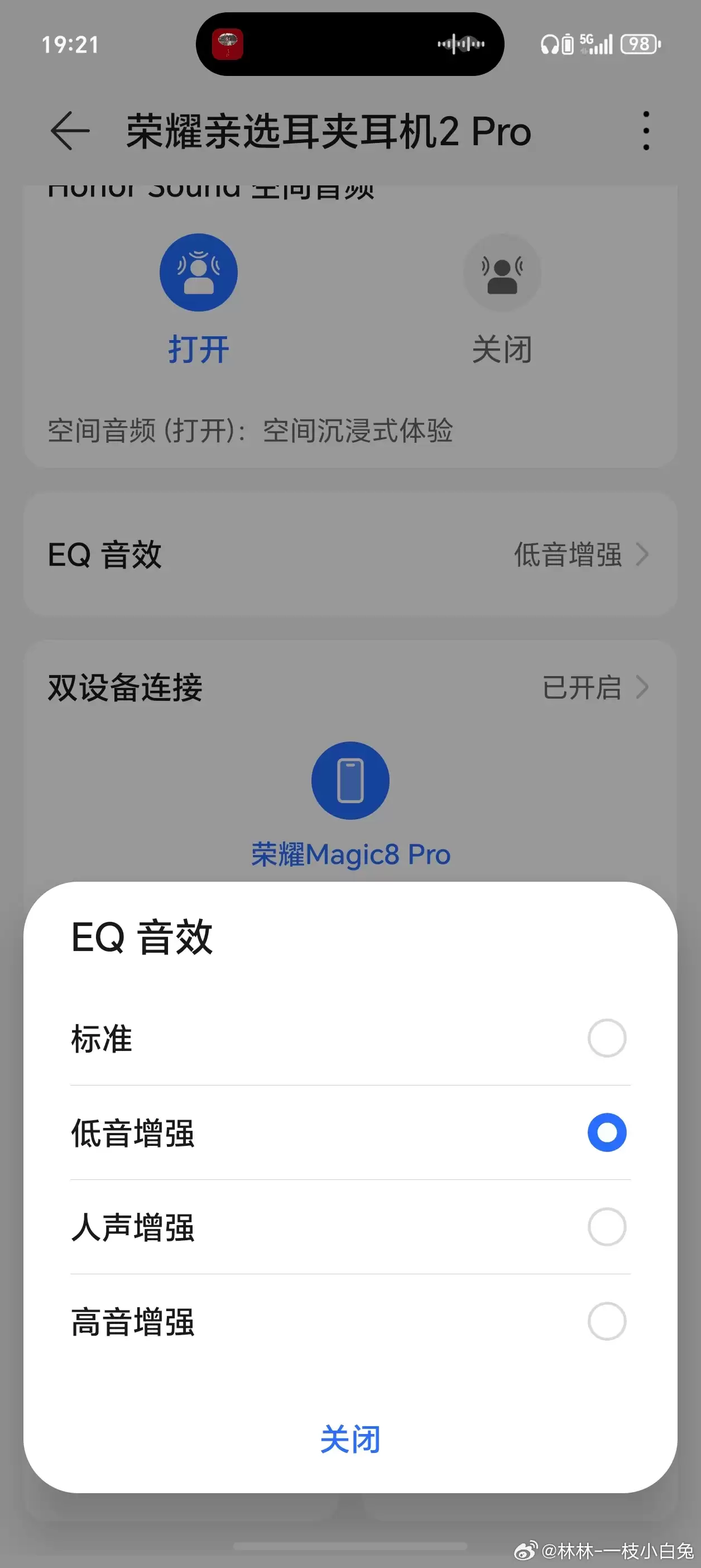Select the spatial audio 打开 icon
Image resolution: width=701 pixels, height=1568 pixels.
point(198,273)
